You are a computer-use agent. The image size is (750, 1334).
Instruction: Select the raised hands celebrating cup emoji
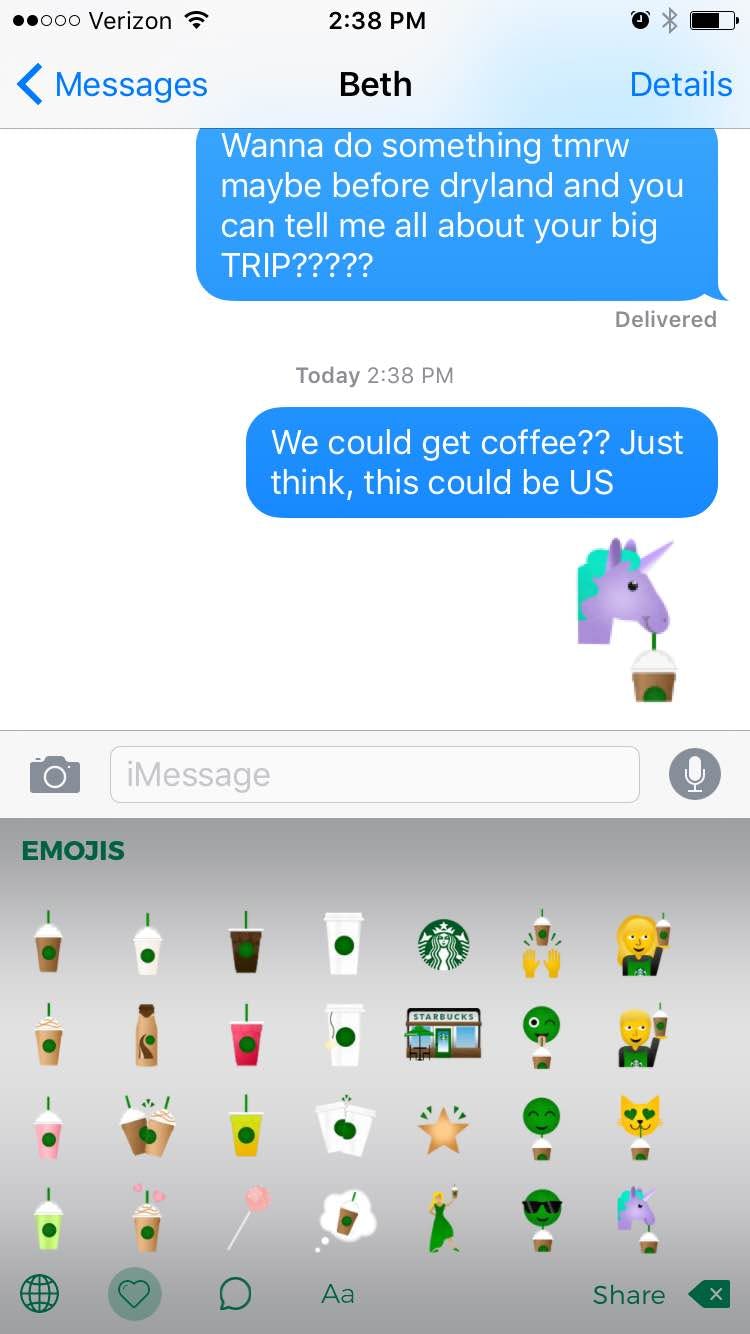tap(542, 943)
